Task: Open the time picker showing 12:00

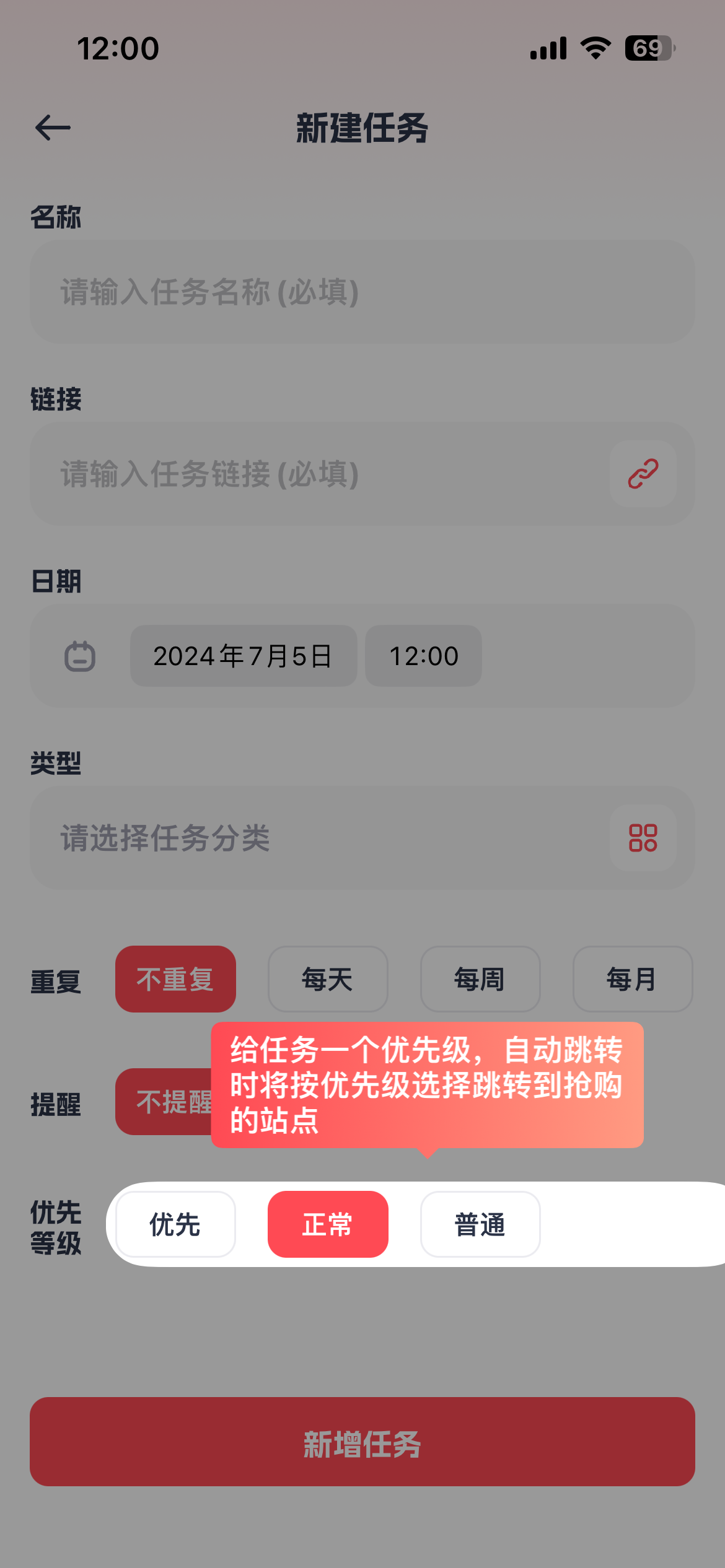Action: (x=423, y=656)
